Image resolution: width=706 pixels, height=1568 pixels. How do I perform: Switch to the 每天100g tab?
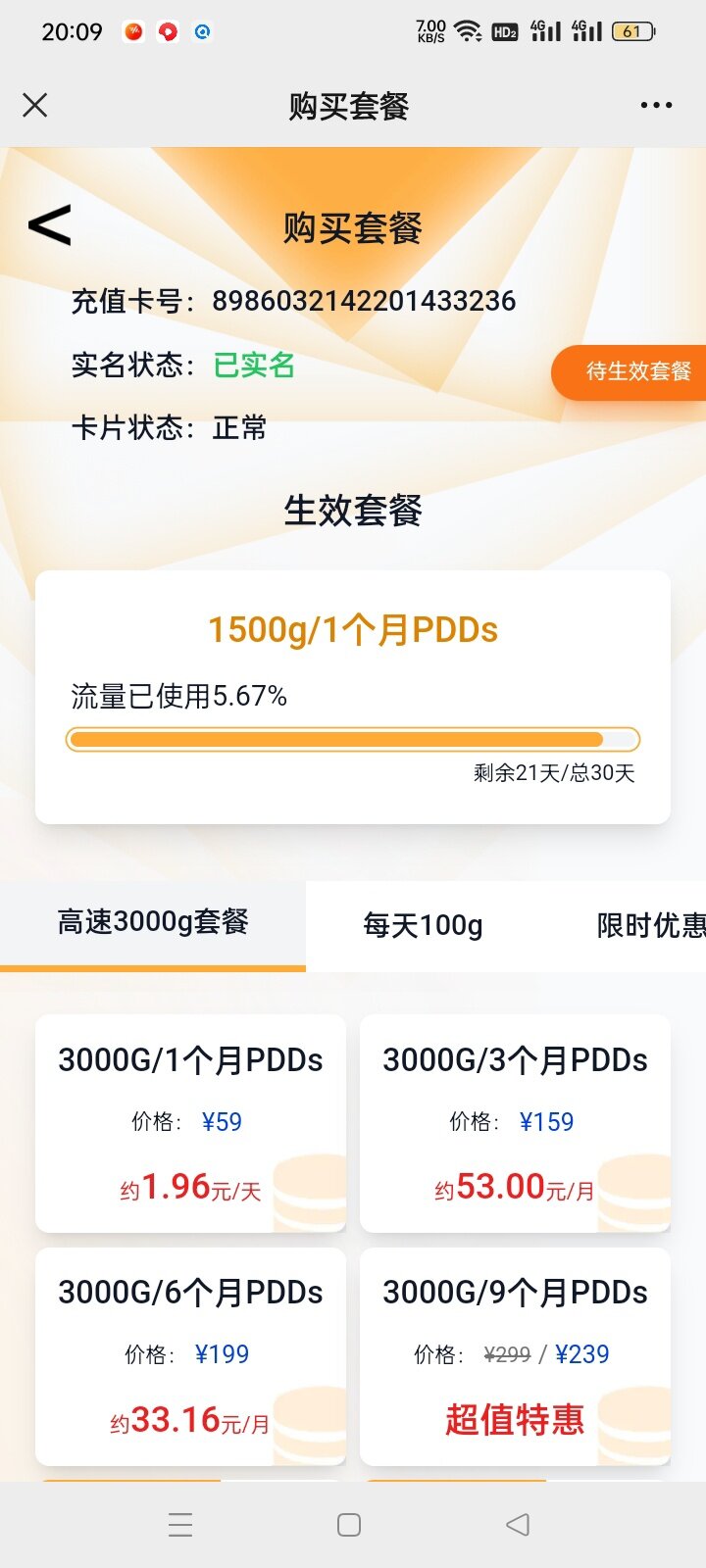423,925
